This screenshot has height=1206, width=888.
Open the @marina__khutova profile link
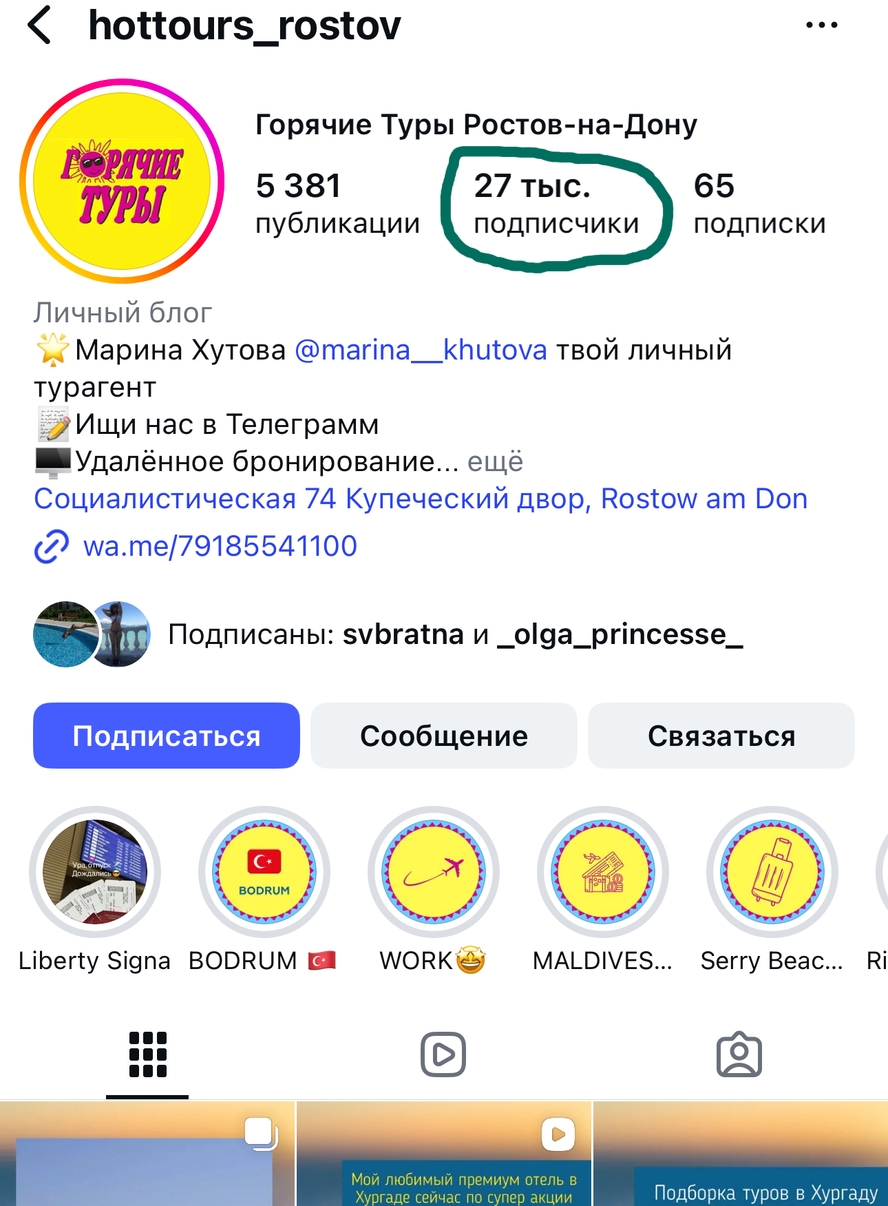(x=421, y=350)
